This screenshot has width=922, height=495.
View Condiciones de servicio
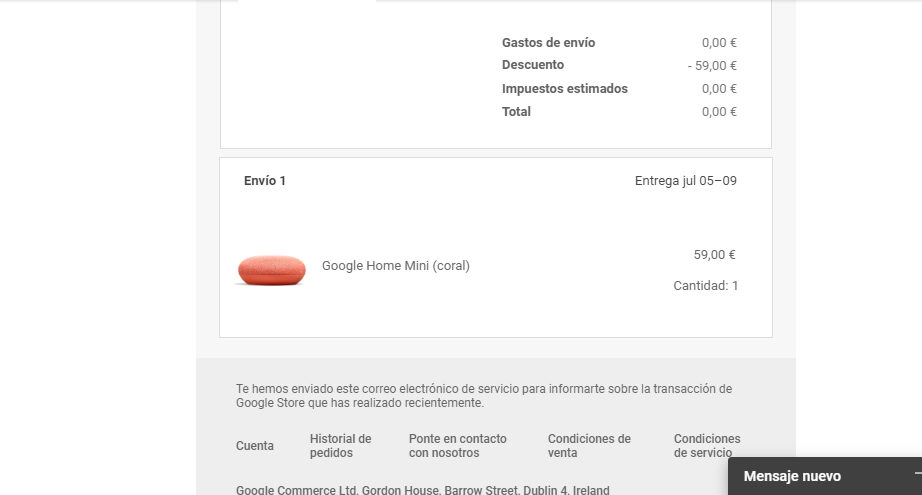coord(707,446)
